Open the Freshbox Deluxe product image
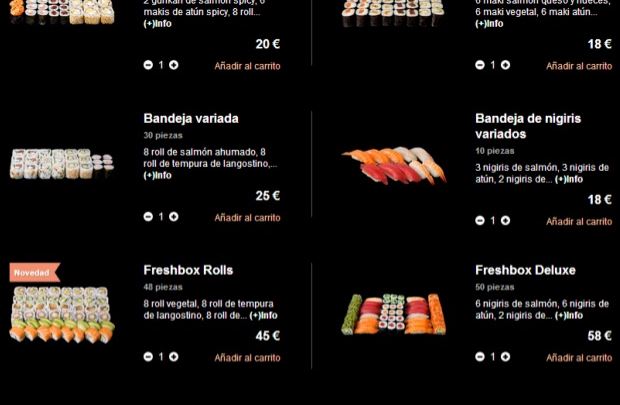Image resolution: width=620 pixels, height=405 pixels. pos(393,314)
